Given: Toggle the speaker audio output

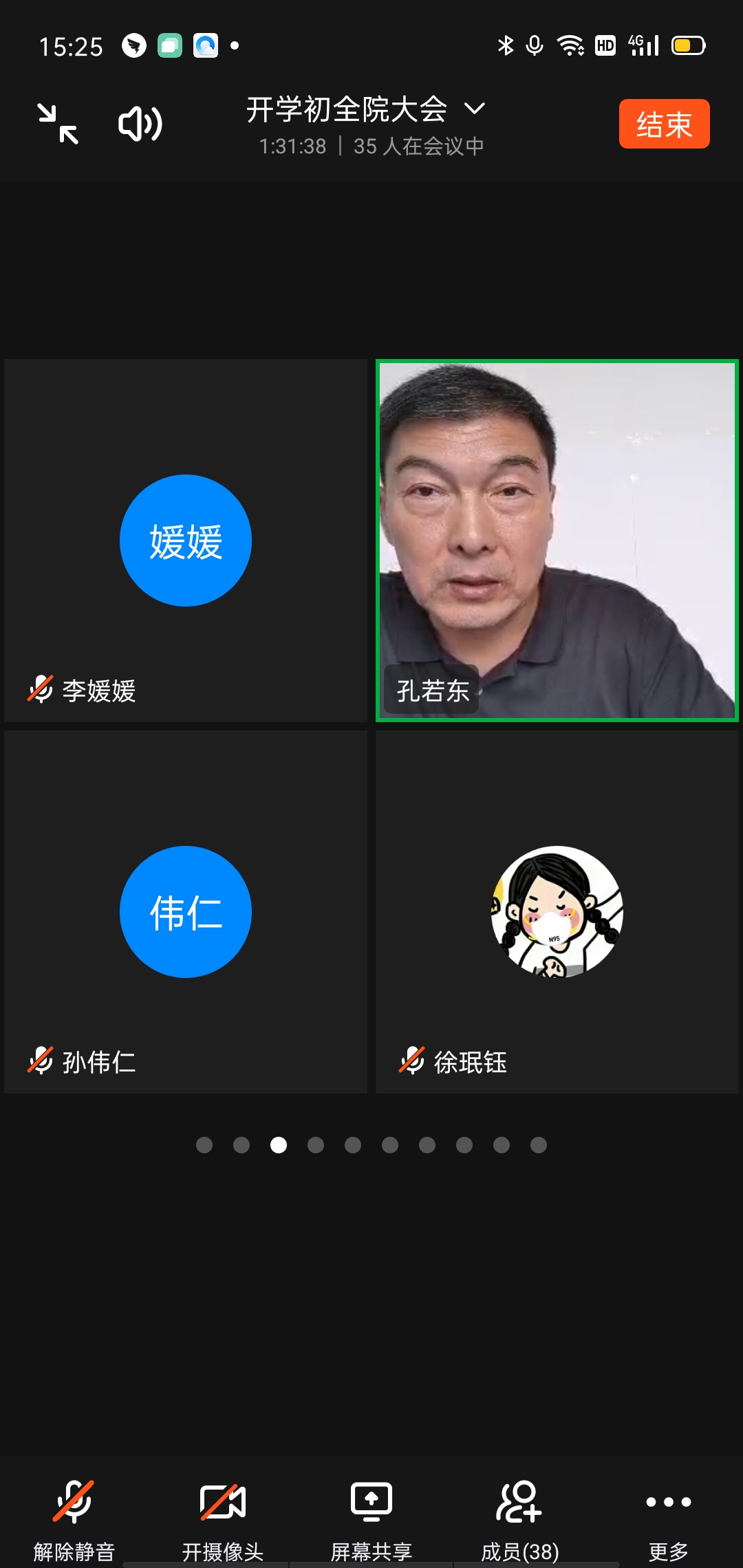Looking at the screenshot, I should [140, 124].
